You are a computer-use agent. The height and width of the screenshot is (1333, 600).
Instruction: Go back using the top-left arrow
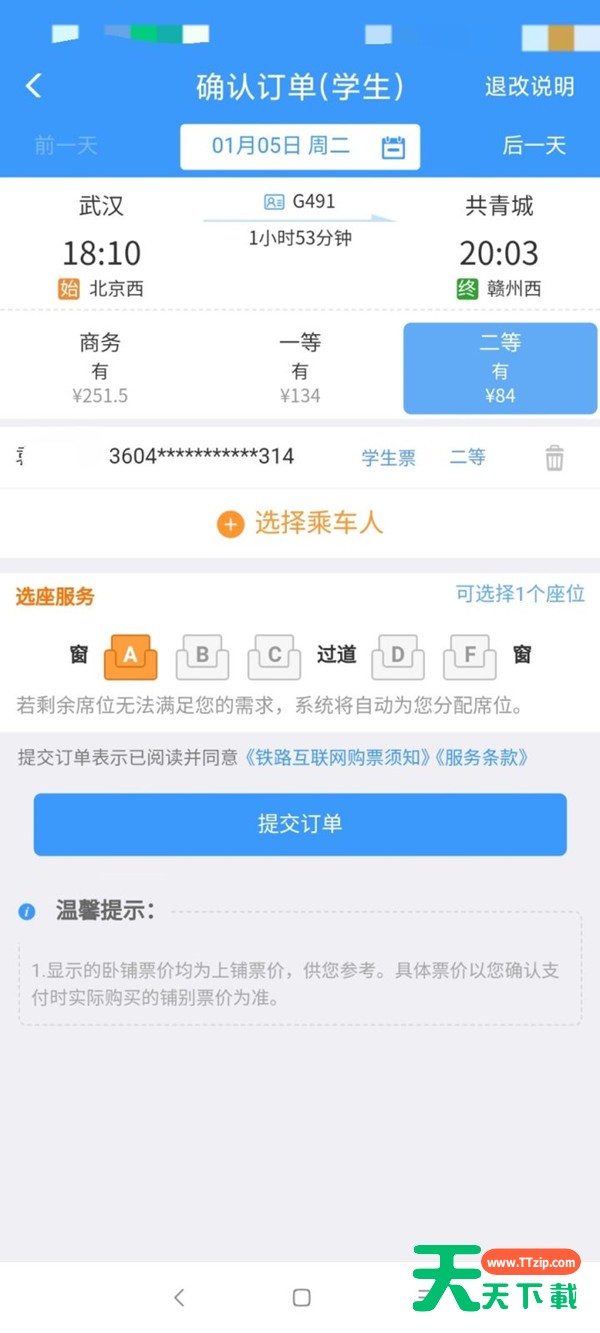pyautogui.click(x=34, y=86)
